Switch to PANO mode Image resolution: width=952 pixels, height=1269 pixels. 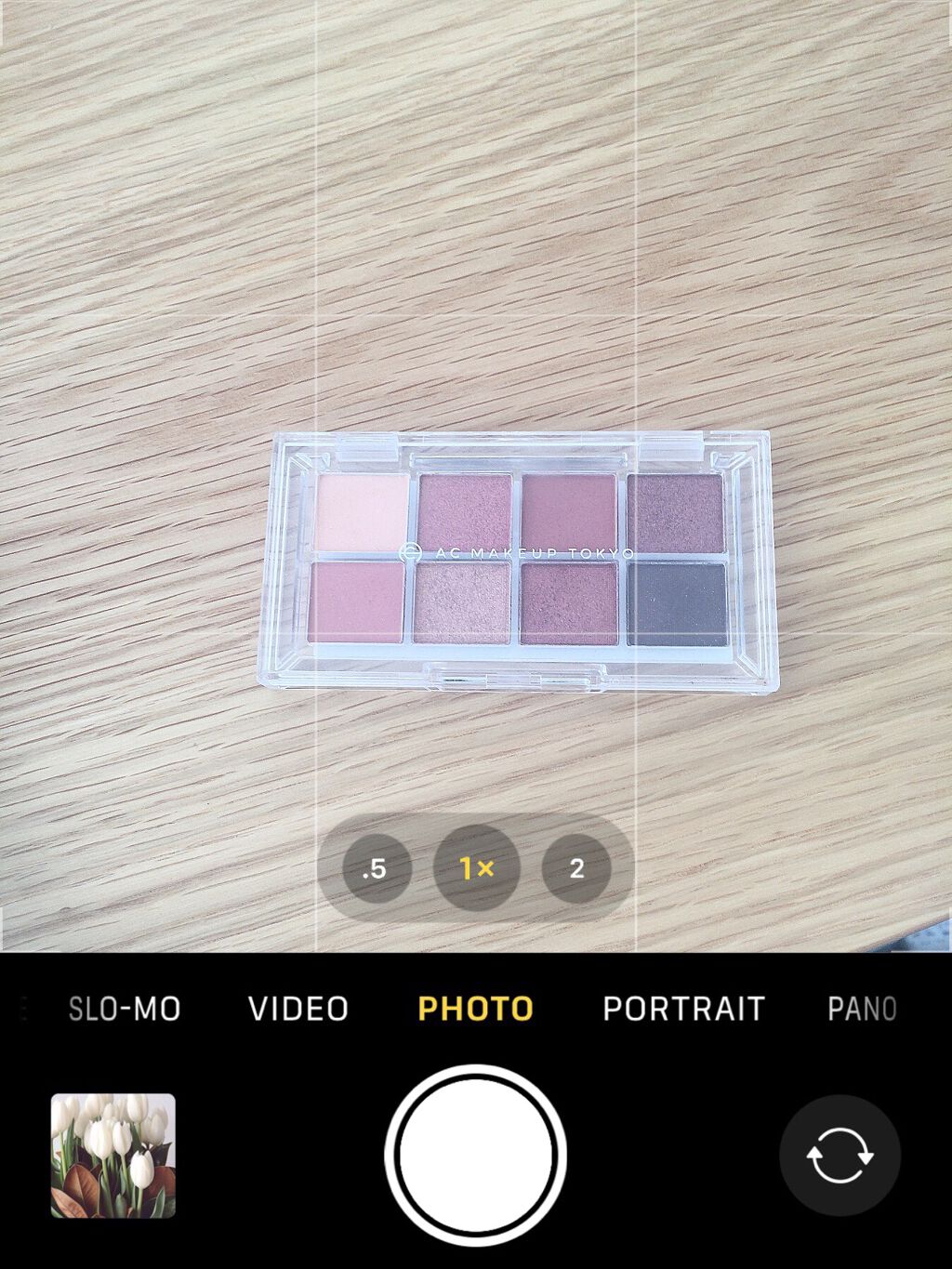point(862,1009)
